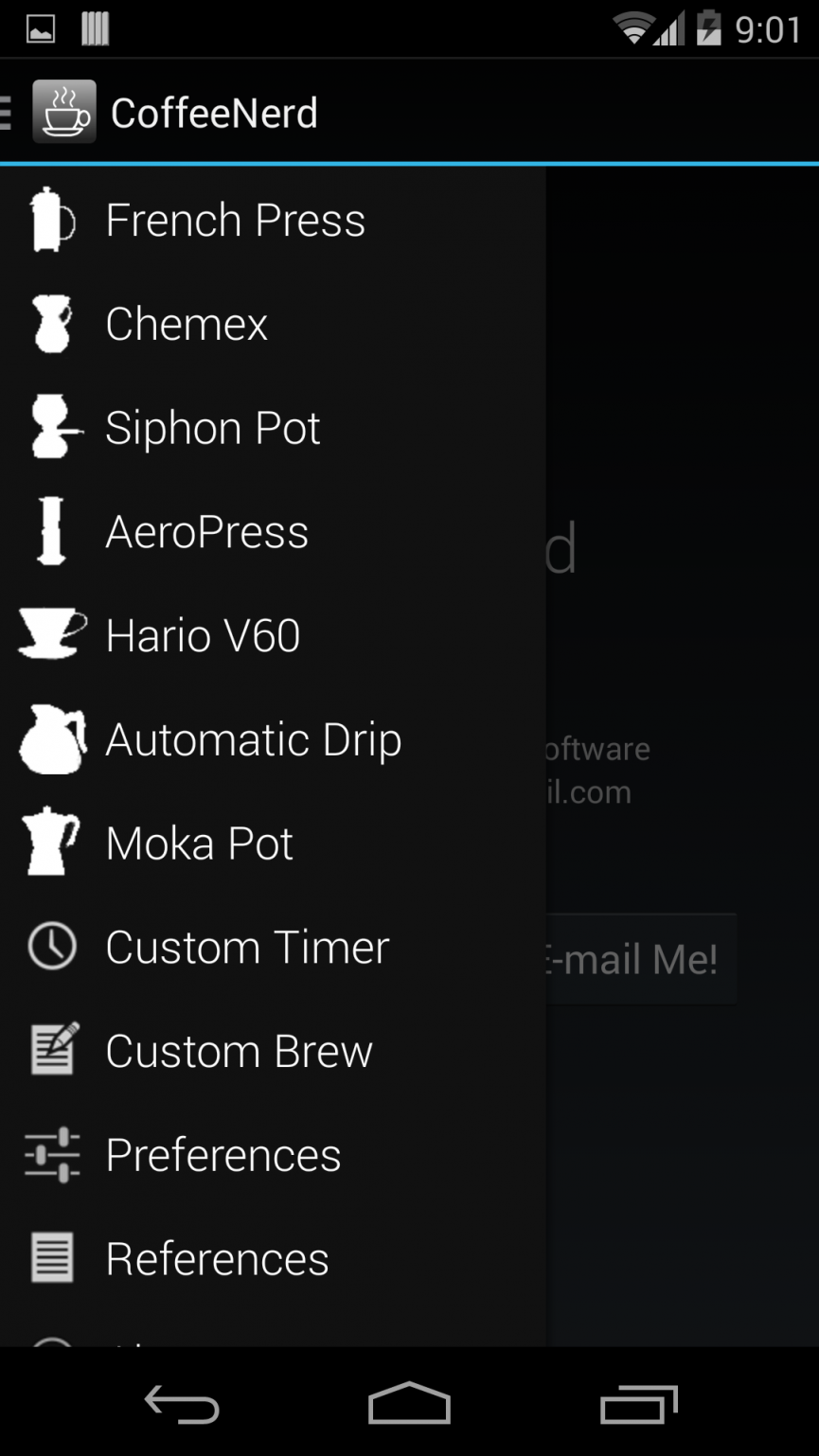
Task: View the References list
Action: pos(273,1259)
